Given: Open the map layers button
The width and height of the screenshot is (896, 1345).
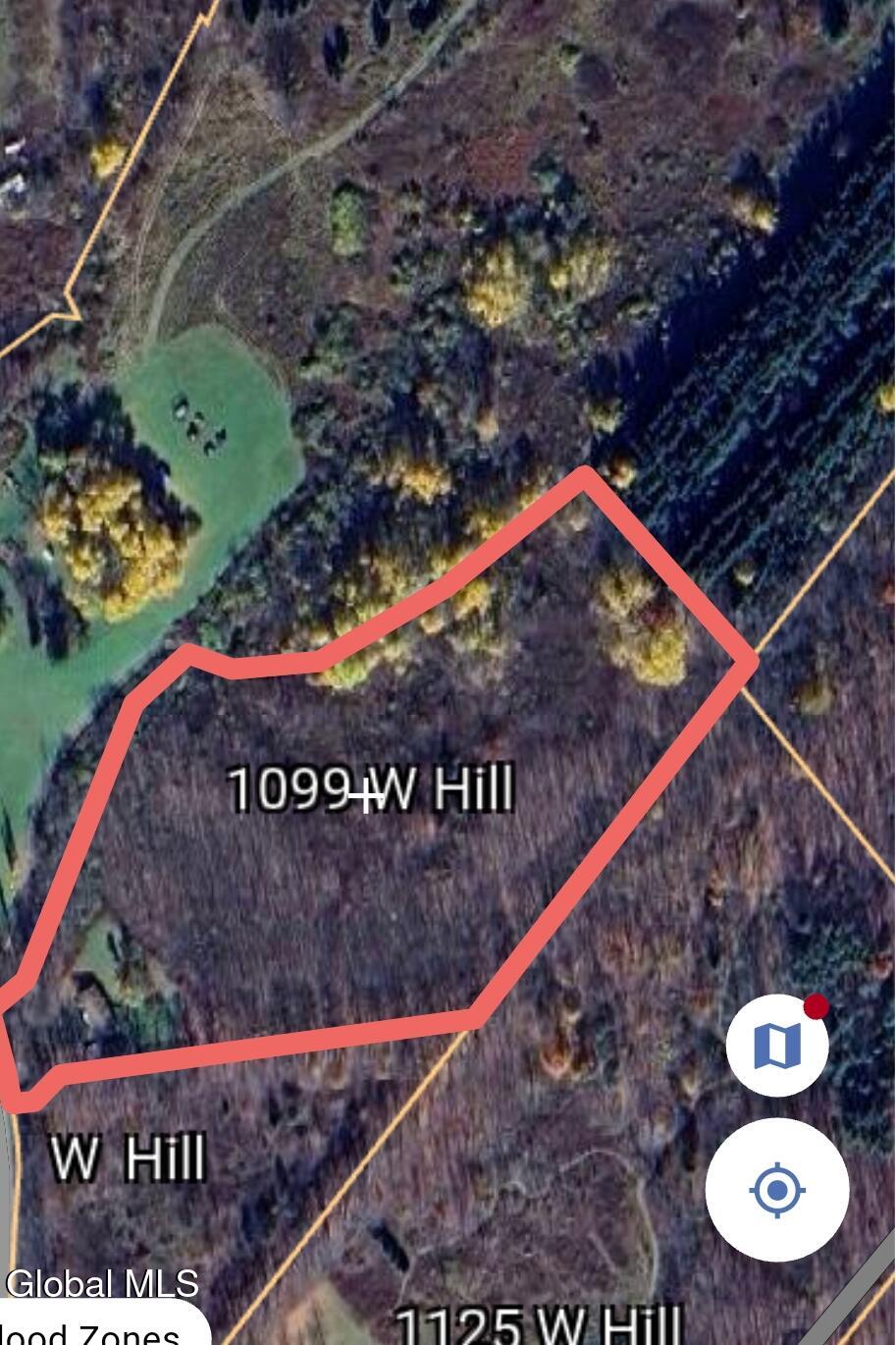Looking at the screenshot, I should pyautogui.click(x=777, y=1046).
